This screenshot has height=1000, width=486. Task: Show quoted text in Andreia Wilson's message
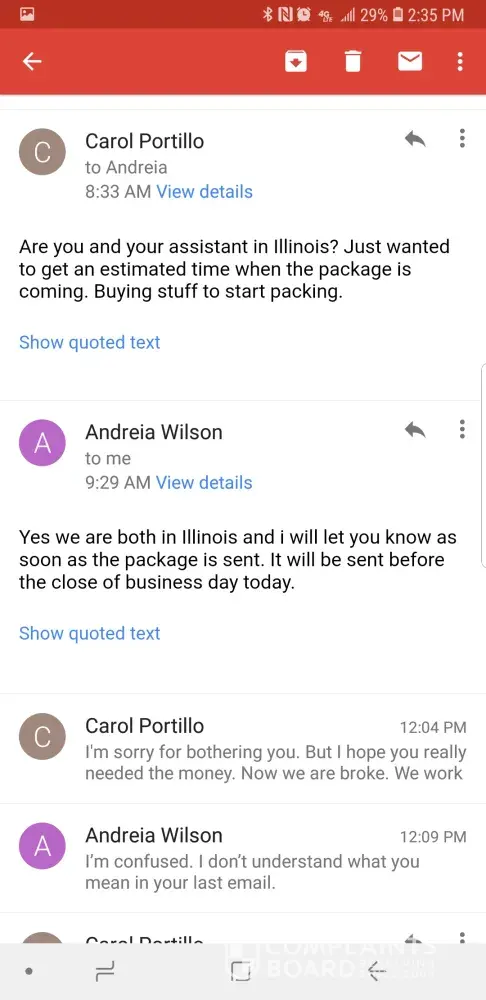click(x=89, y=633)
